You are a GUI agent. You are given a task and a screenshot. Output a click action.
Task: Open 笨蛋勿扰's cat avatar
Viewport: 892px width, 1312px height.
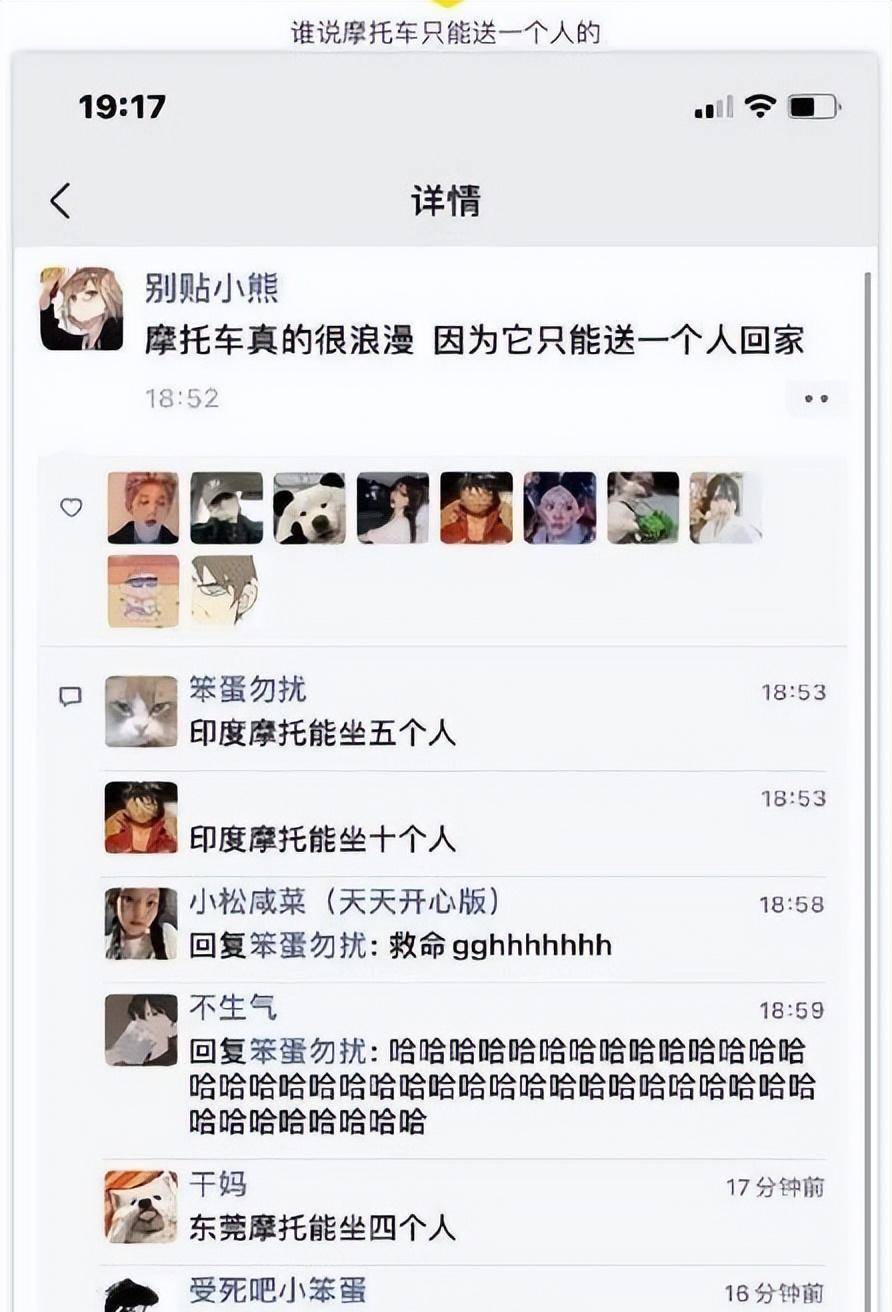point(141,711)
